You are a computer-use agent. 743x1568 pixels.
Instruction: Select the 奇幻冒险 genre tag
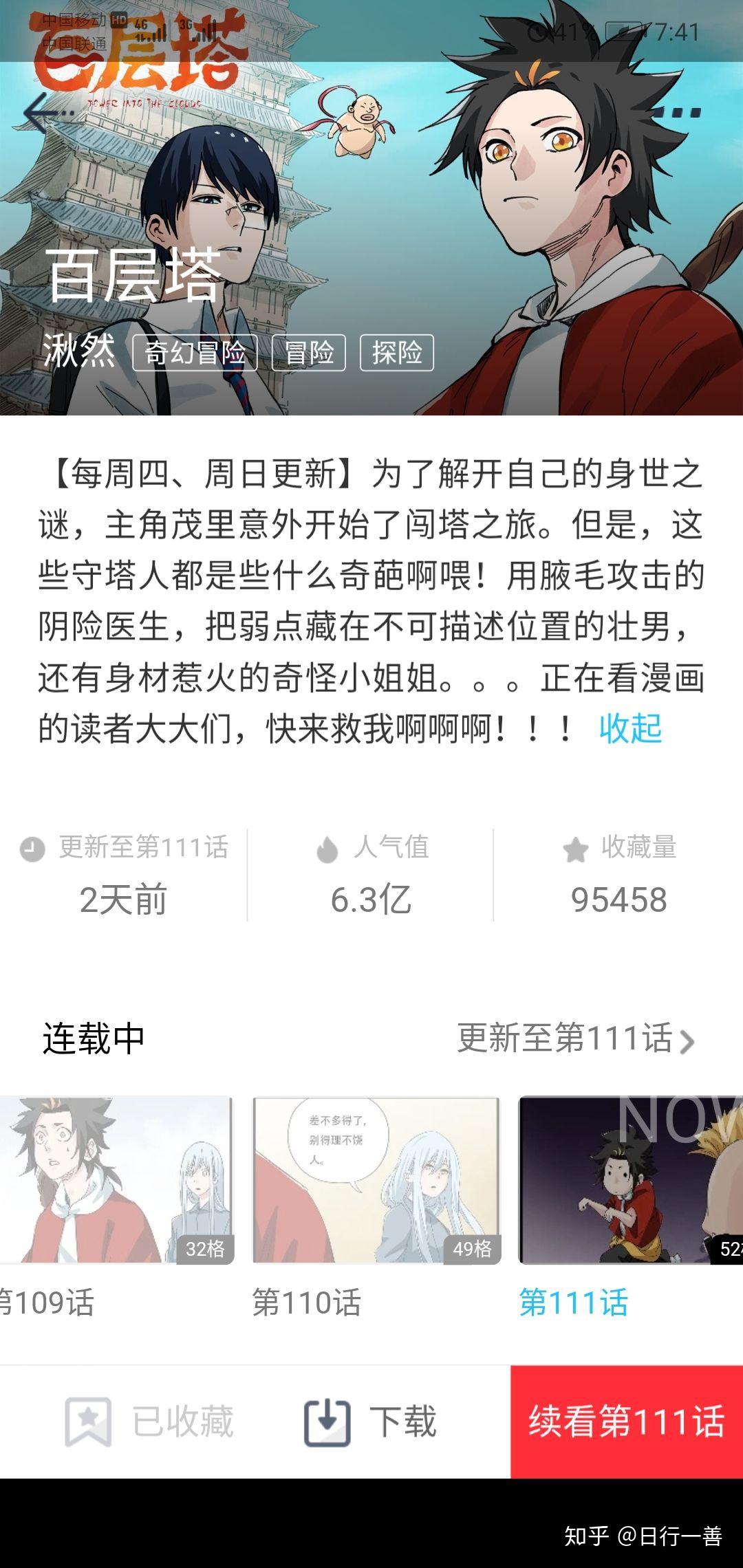195,353
